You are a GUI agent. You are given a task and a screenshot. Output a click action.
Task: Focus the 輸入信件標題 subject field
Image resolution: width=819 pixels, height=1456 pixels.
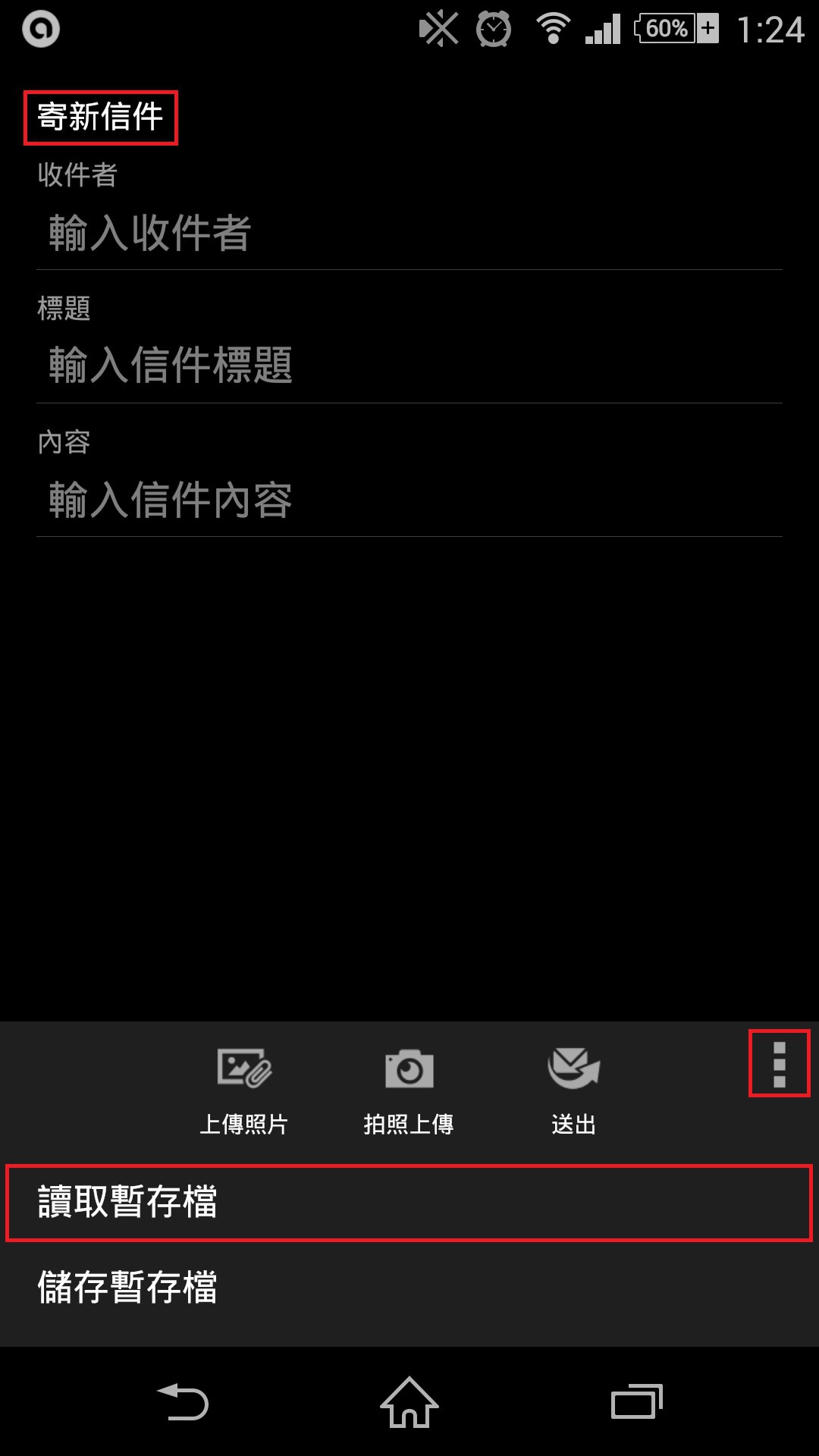[409, 366]
